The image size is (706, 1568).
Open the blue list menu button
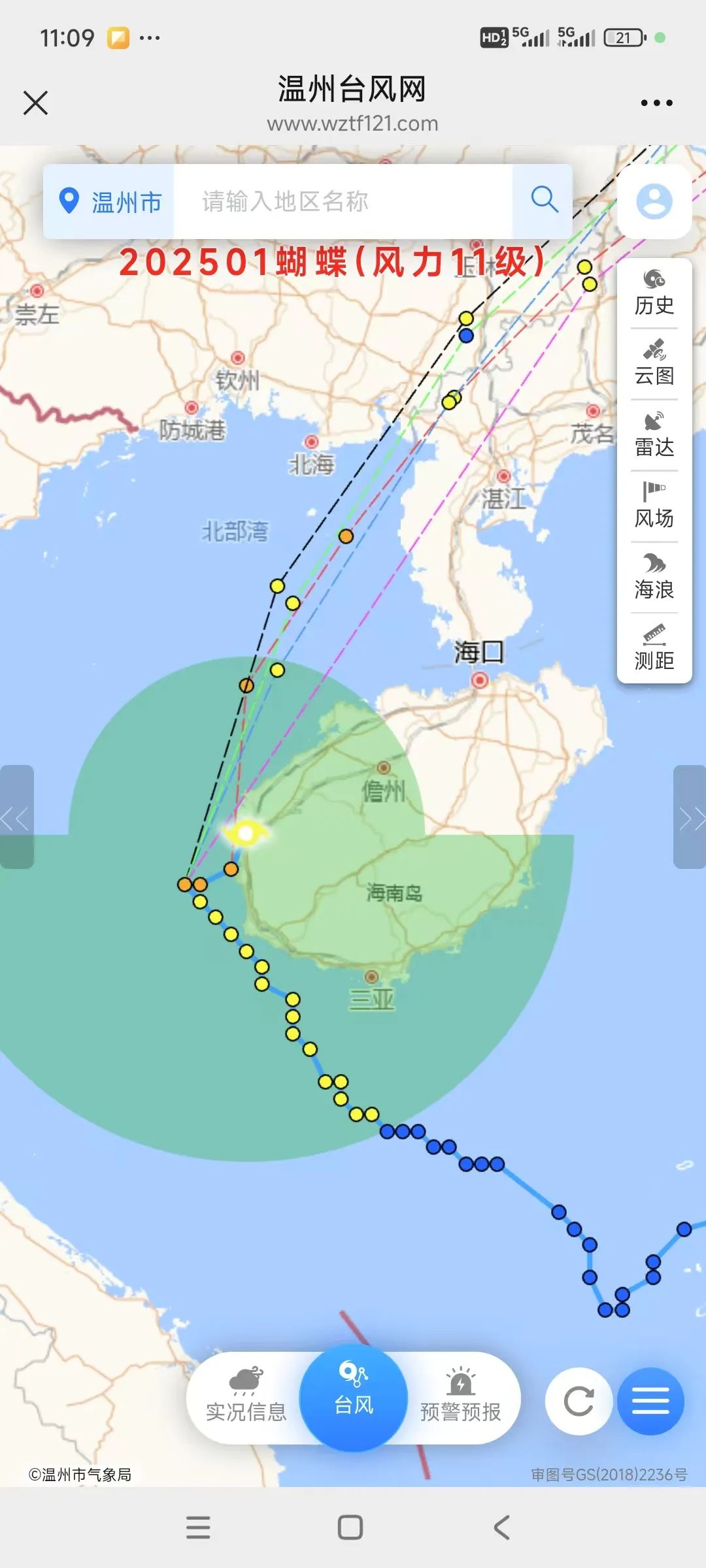(650, 1401)
